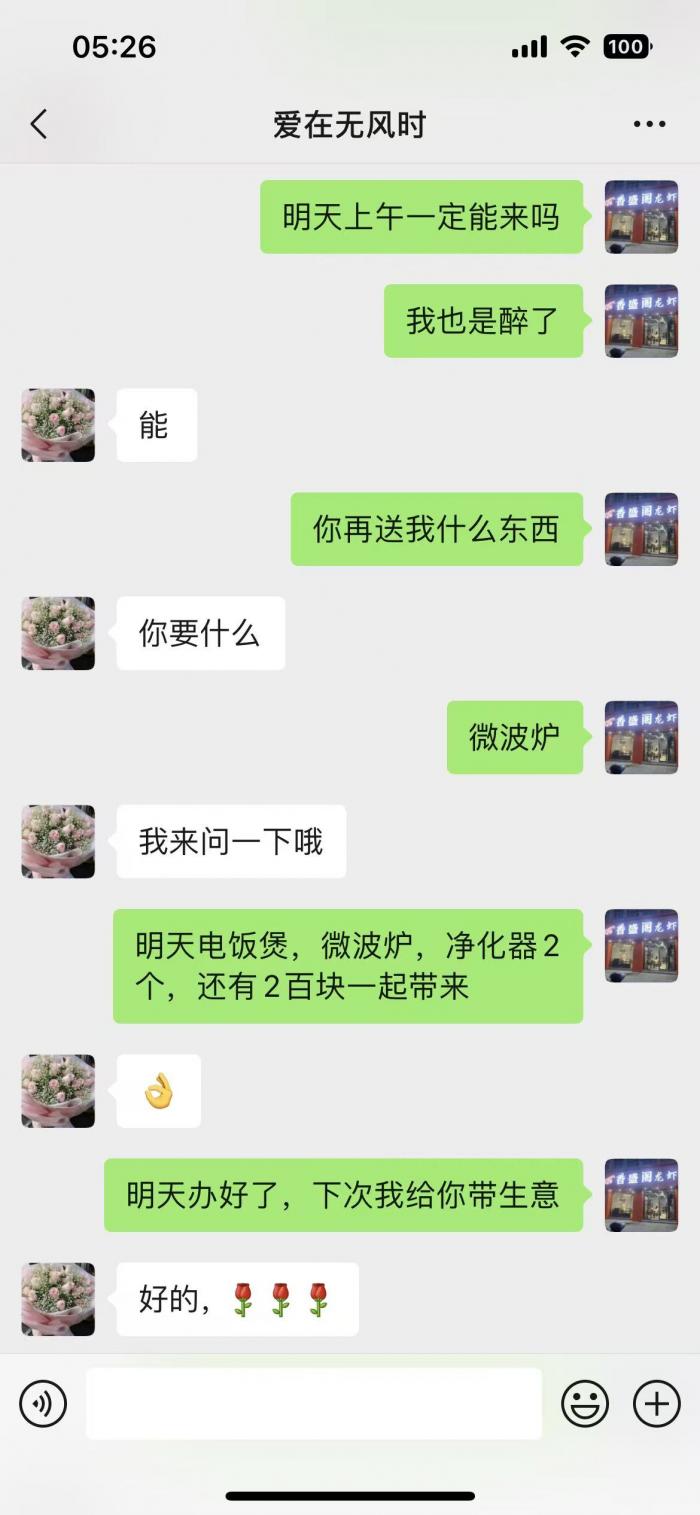View the shop-sign avatar beside 微波炉
Viewport: 700px width, 1515px height.
tap(641, 737)
